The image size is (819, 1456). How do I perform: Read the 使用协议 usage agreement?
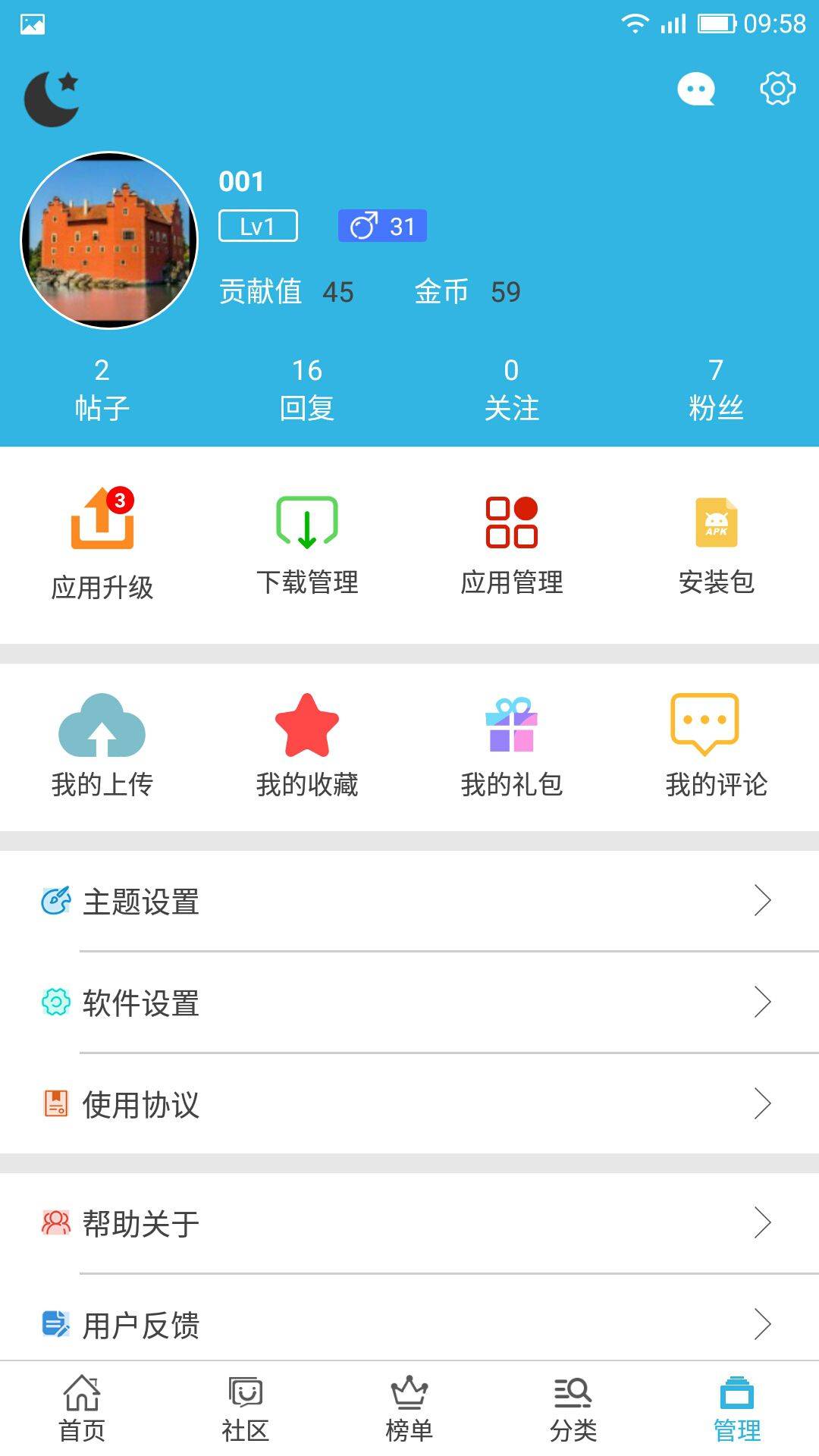click(409, 1104)
